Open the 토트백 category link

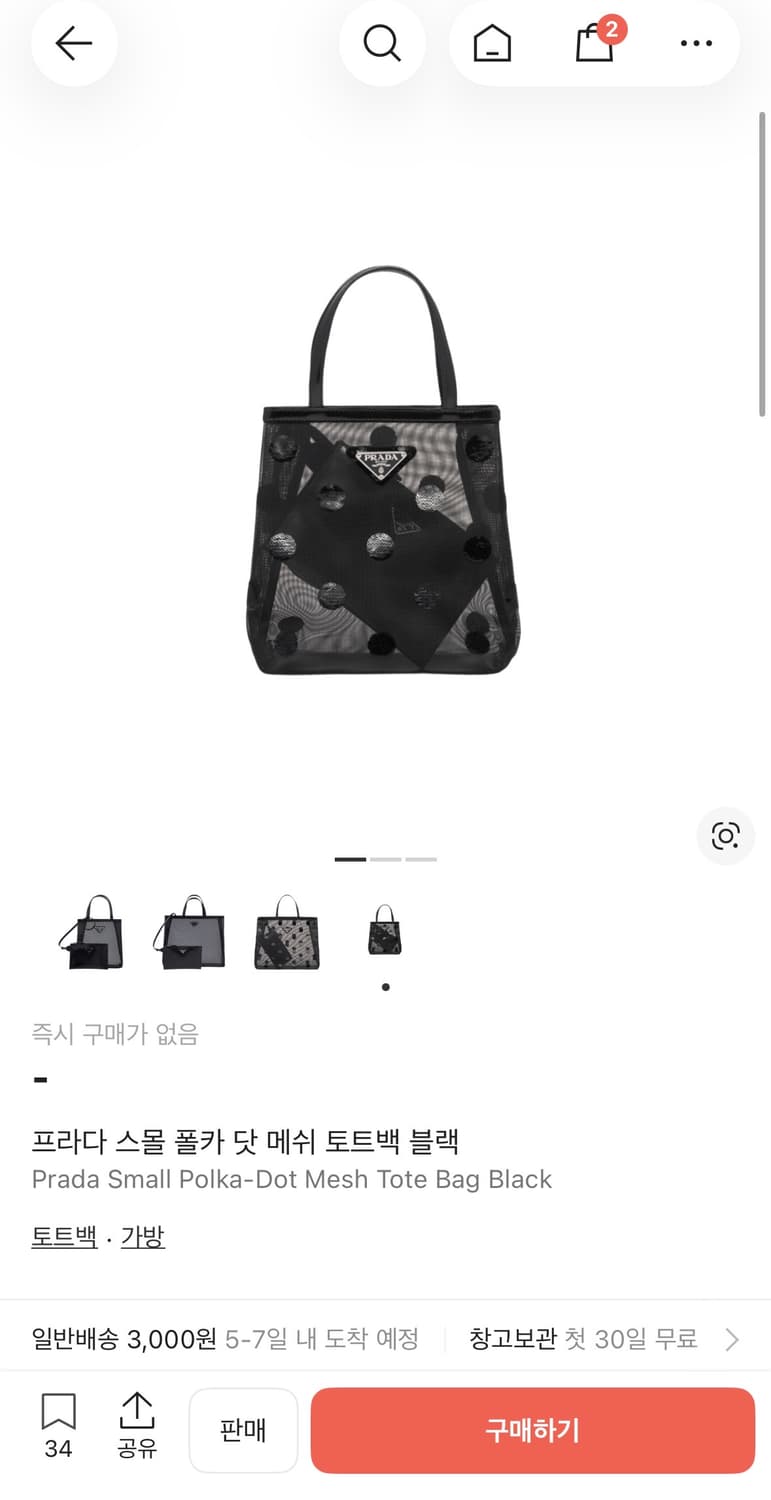click(x=63, y=1237)
